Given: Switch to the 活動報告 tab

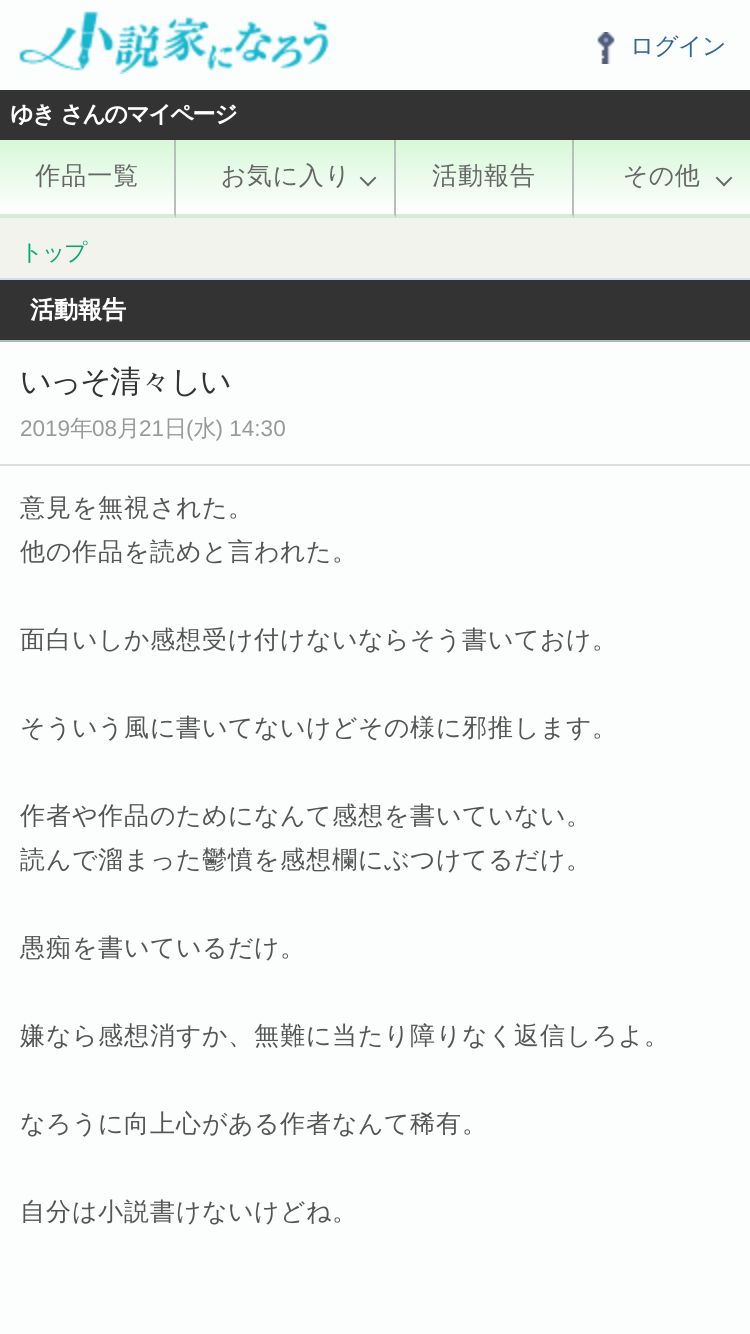Looking at the screenshot, I should point(483,177).
